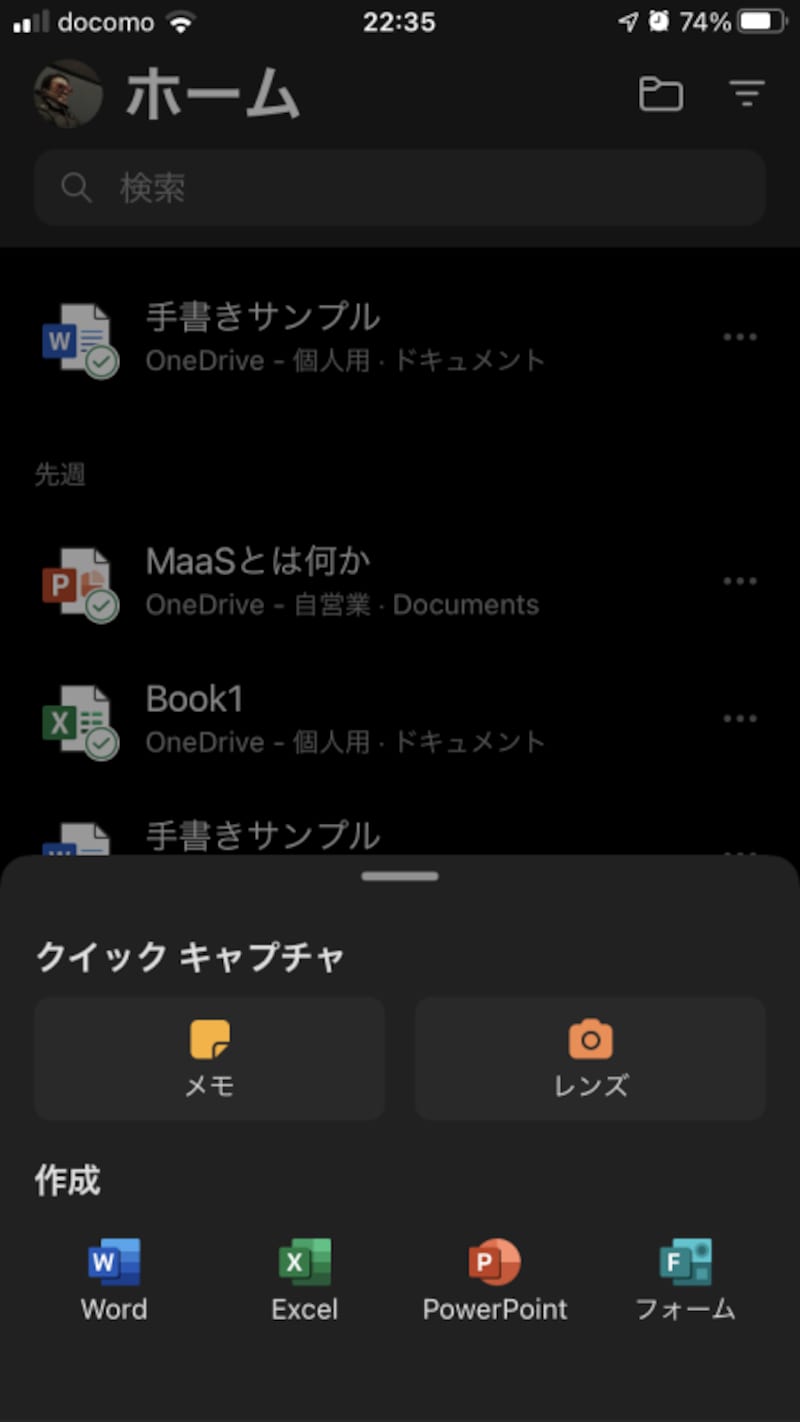Tap your profile avatar photo

66,93
